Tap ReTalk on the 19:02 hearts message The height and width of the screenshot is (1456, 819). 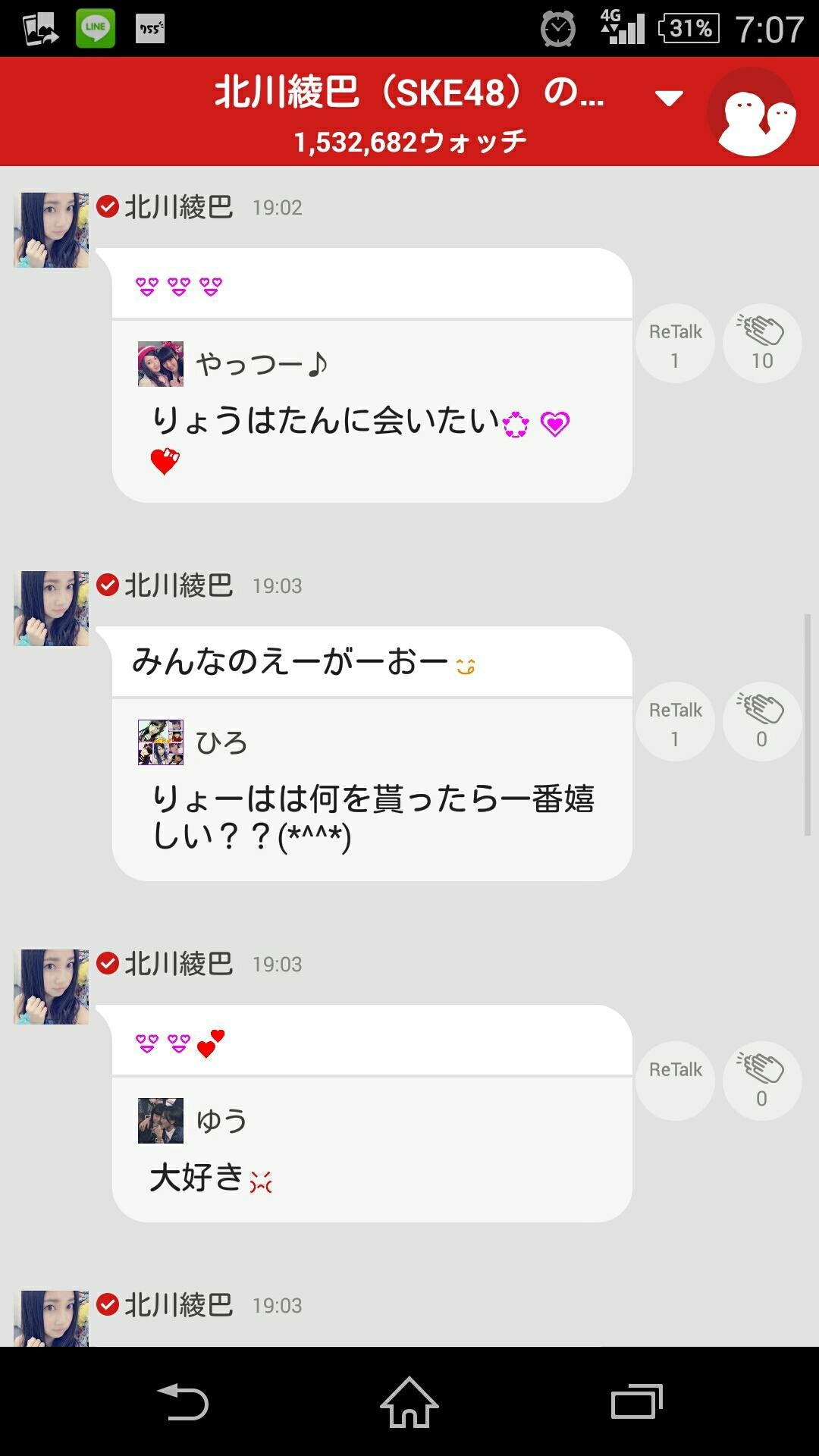675,344
